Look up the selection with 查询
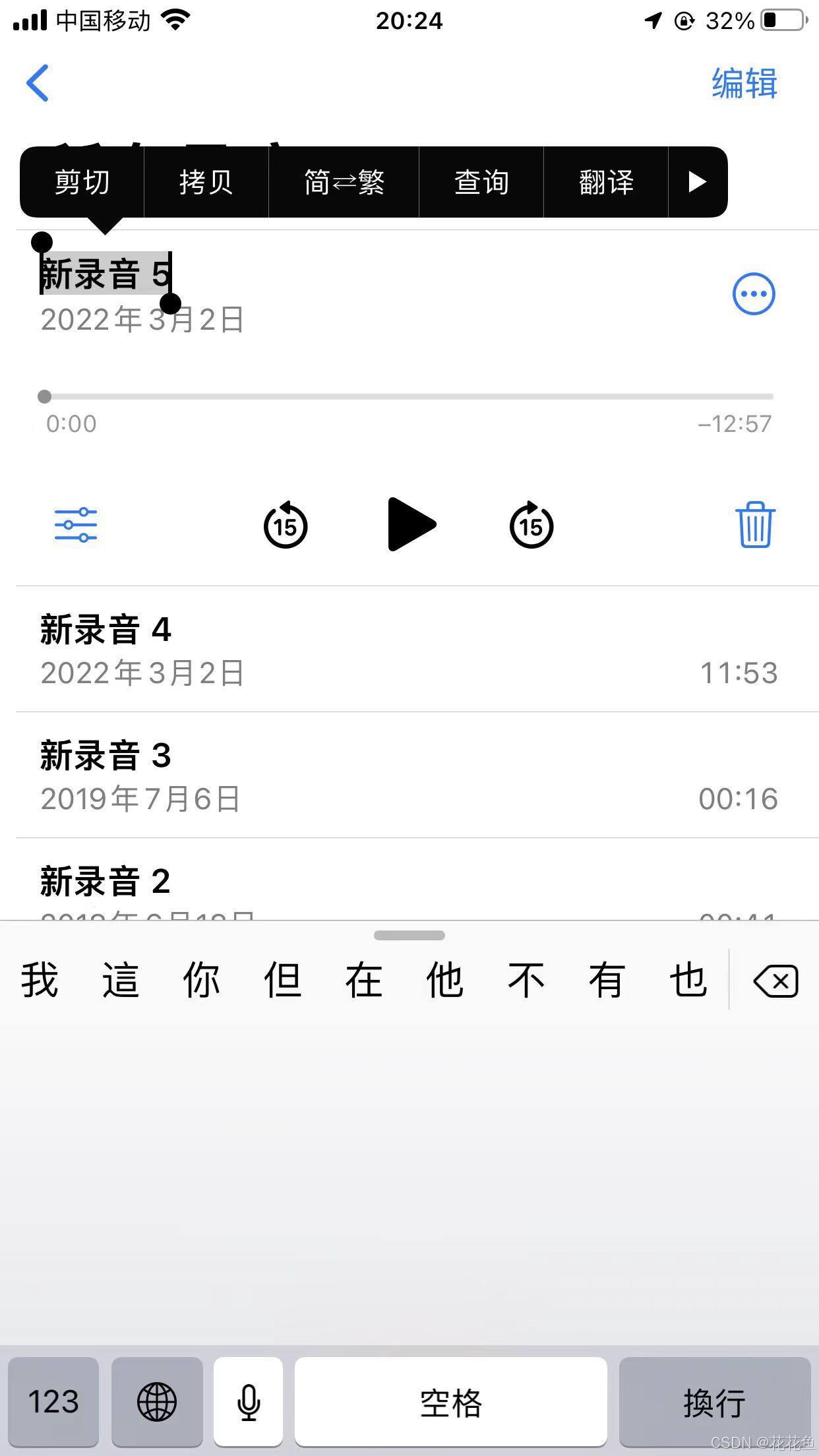The width and height of the screenshot is (819, 1456). click(481, 182)
